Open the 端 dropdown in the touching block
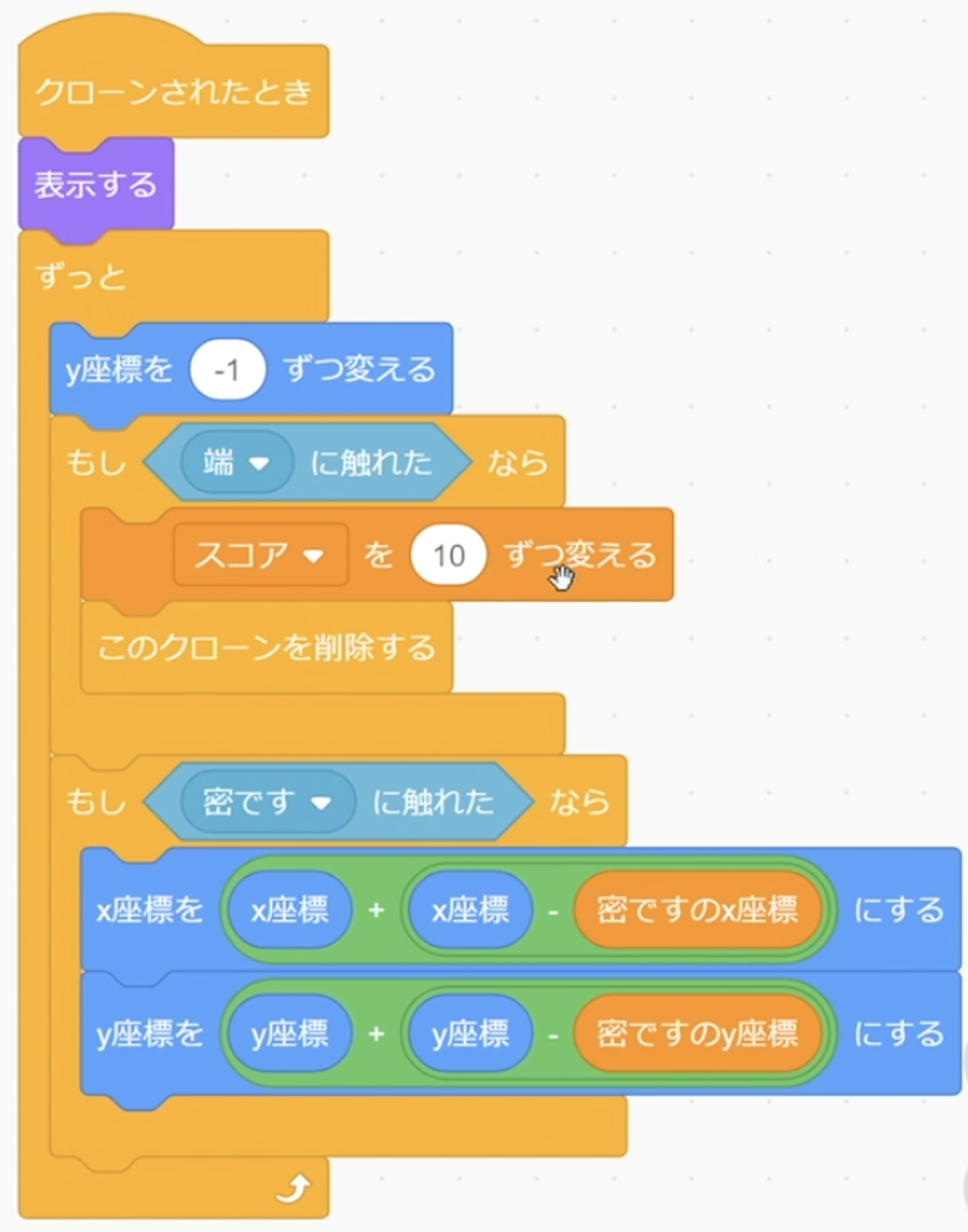The height and width of the screenshot is (1232, 968). [x=258, y=464]
